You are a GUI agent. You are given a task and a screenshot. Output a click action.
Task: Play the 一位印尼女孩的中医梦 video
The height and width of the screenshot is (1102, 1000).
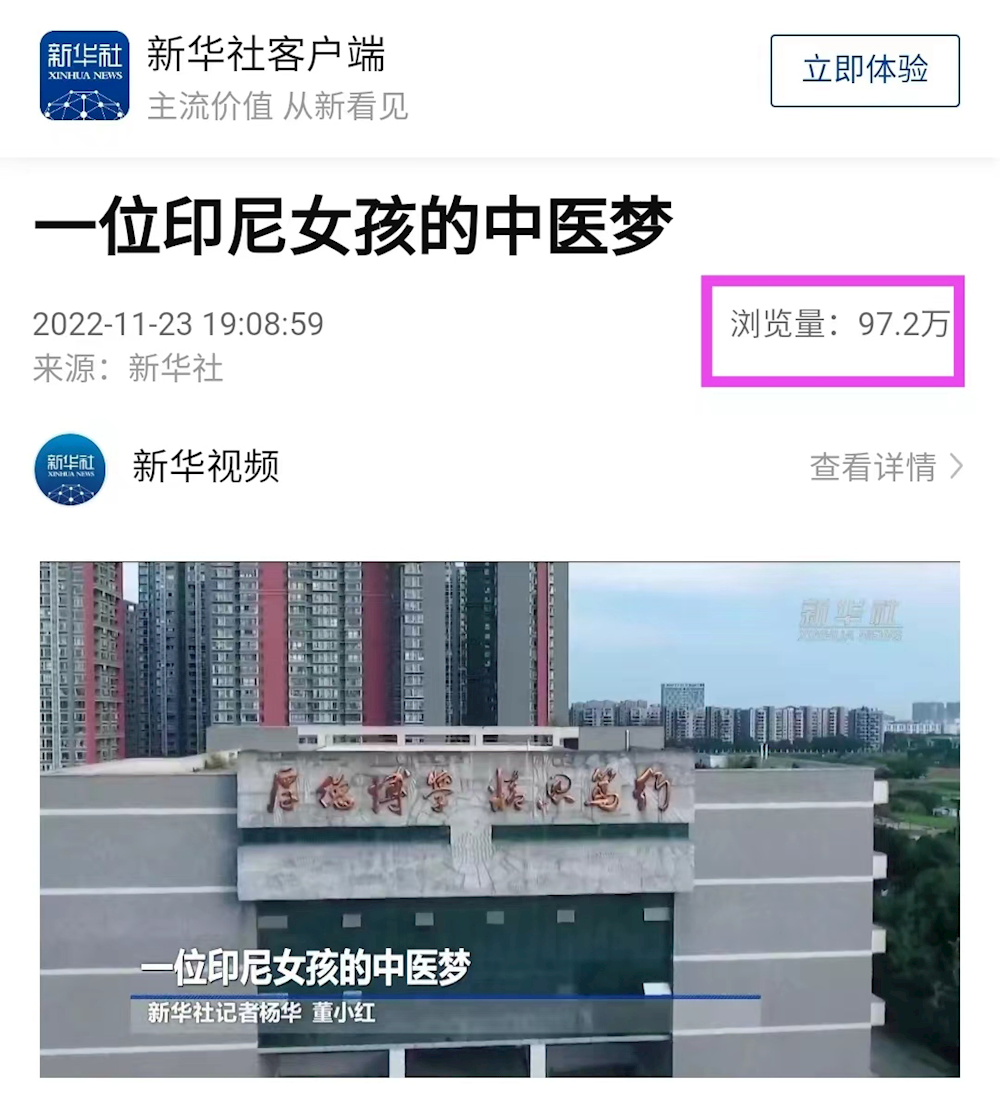(x=499, y=818)
